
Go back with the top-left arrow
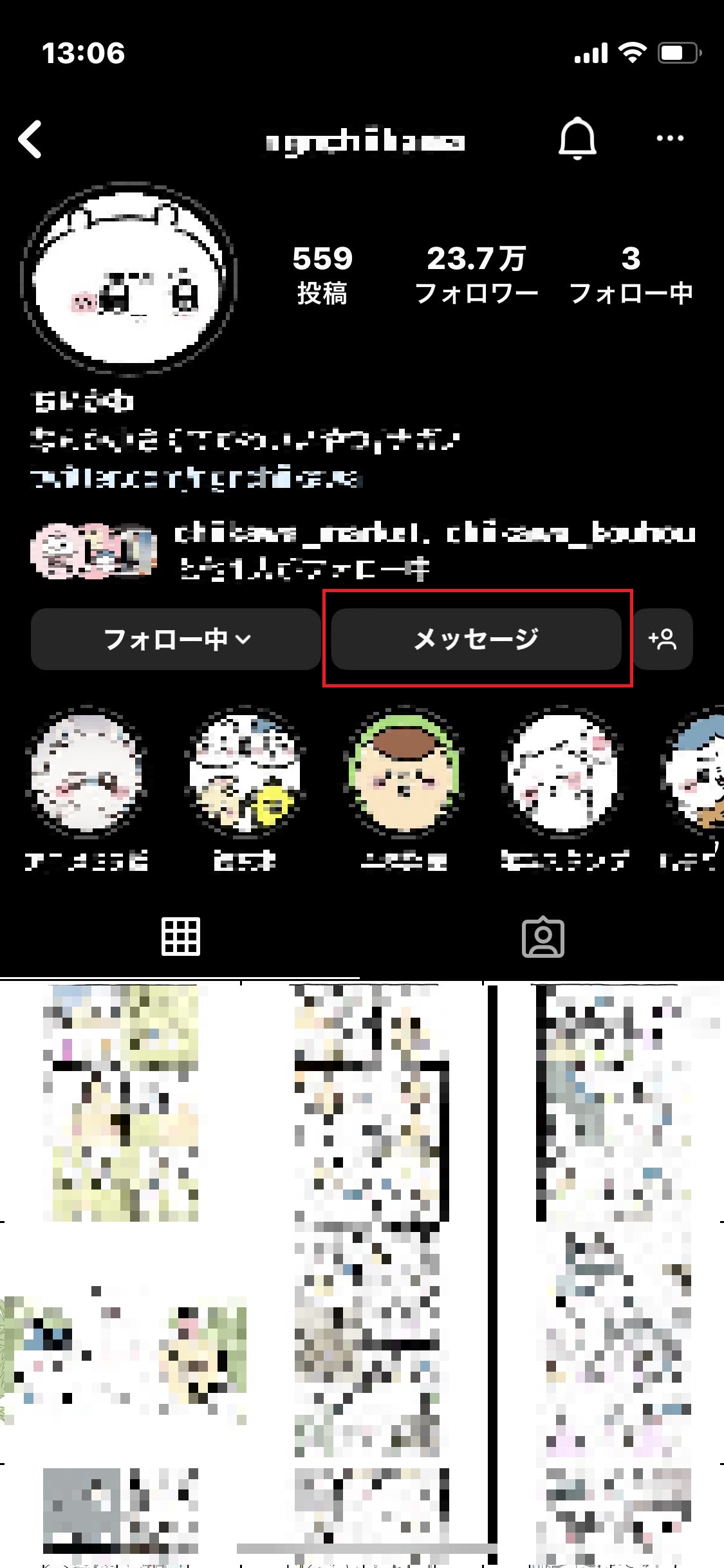click(30, 139)
